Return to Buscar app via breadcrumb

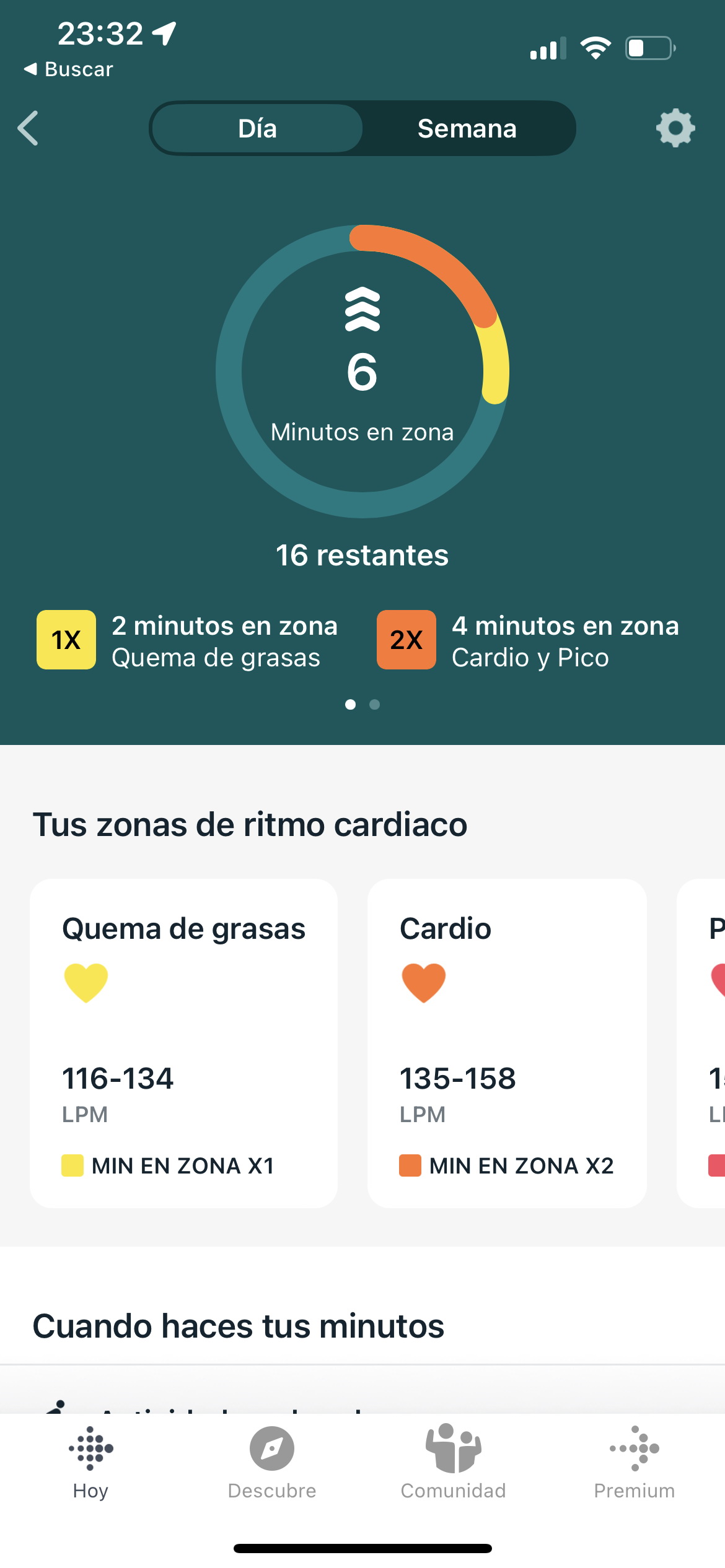point(68,69)
